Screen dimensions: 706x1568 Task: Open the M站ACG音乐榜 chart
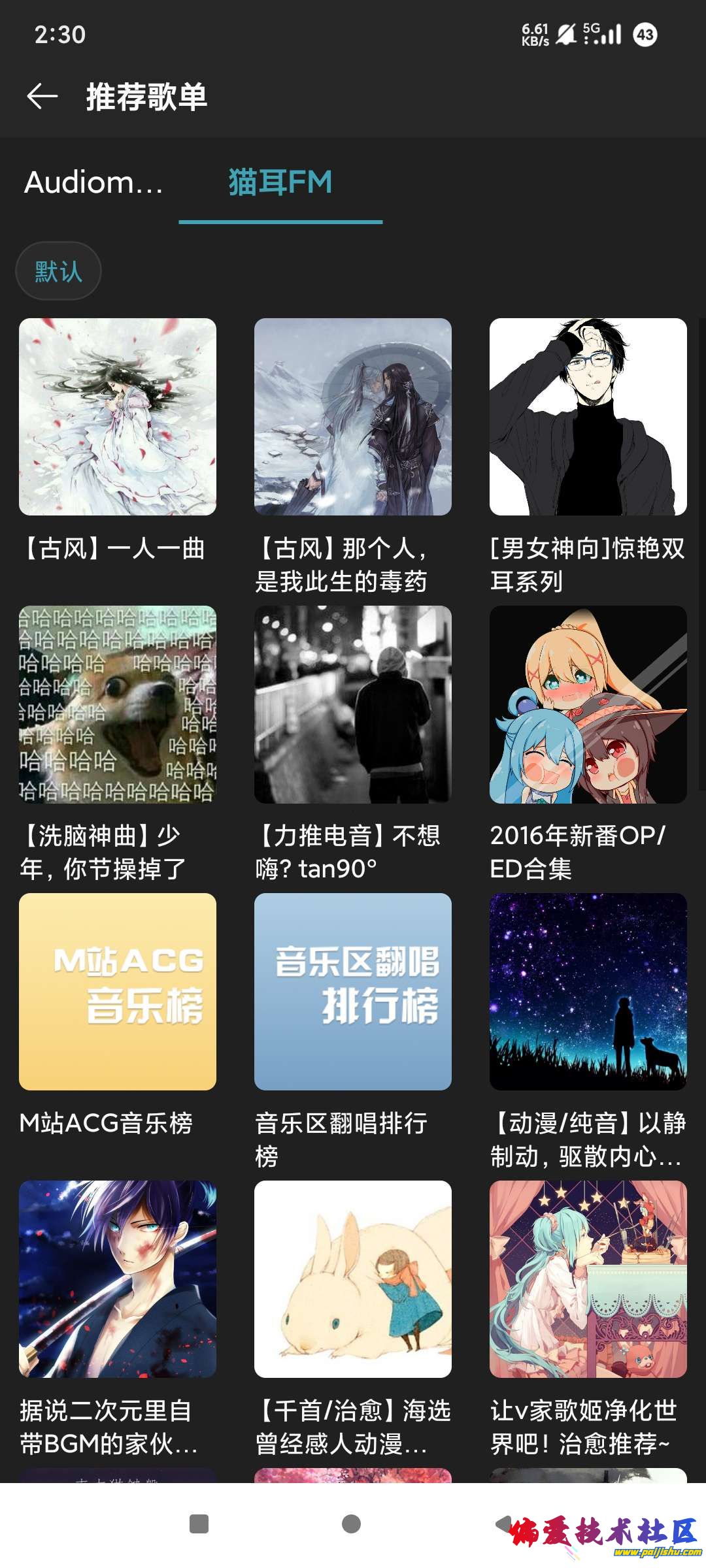click(x=118, y=992)
